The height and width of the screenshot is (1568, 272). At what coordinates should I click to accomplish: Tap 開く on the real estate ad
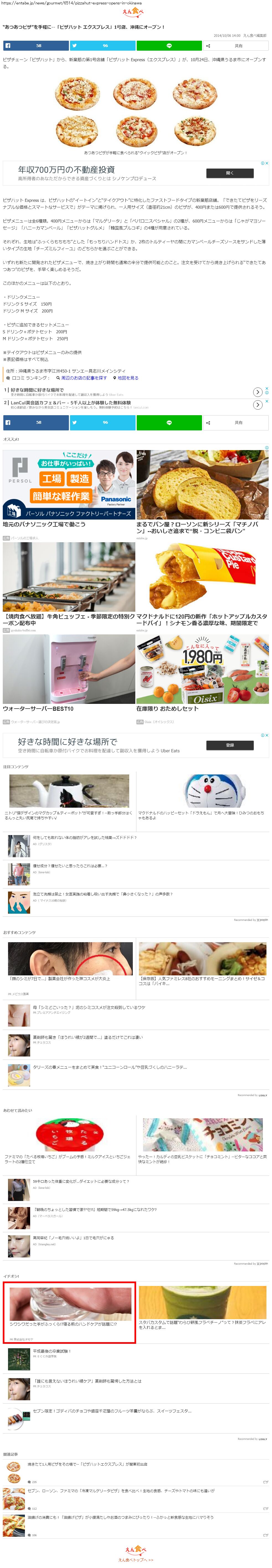coord(229,173)
